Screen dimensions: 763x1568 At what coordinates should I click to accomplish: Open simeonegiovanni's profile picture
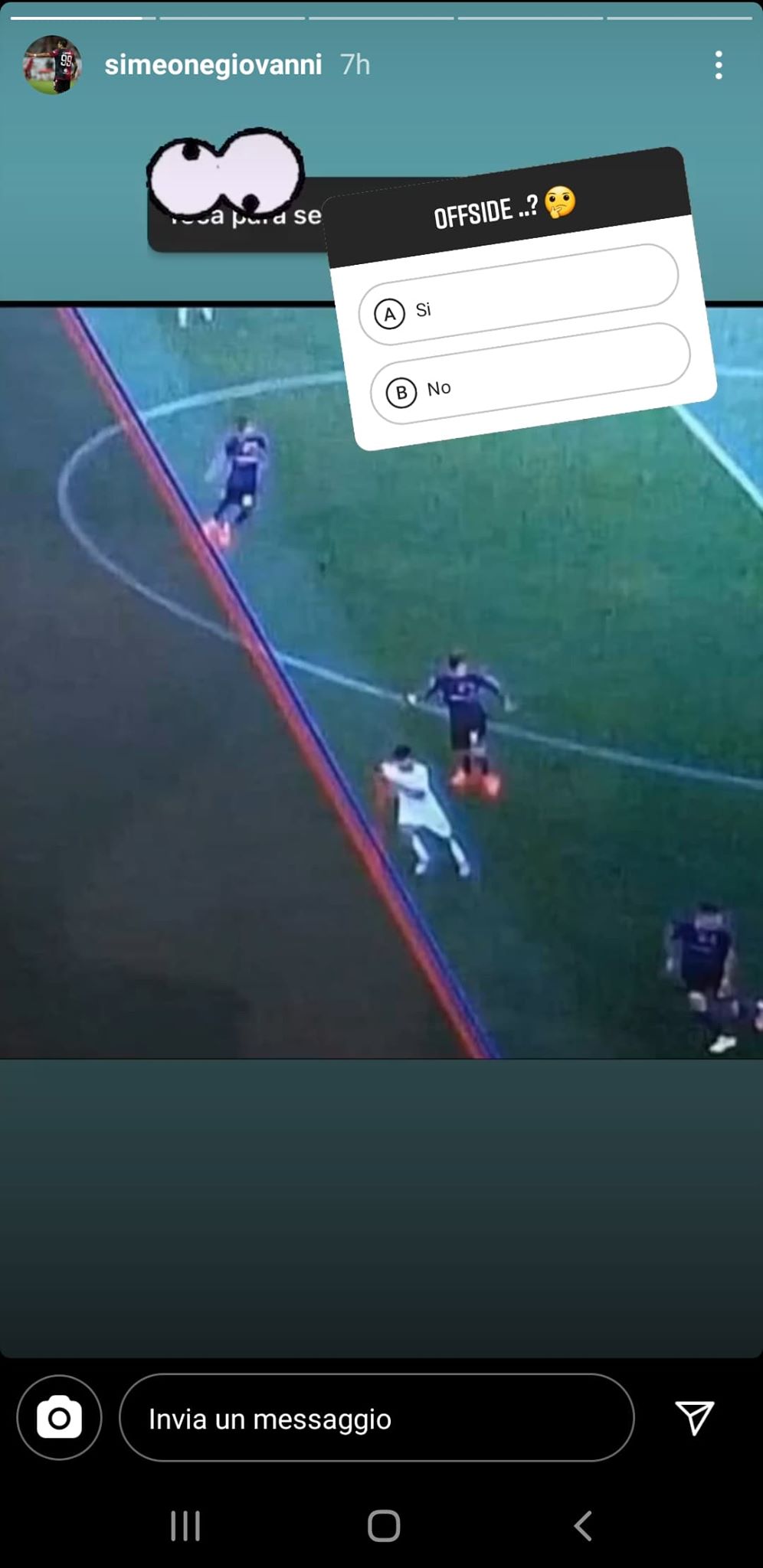point(52,65)
